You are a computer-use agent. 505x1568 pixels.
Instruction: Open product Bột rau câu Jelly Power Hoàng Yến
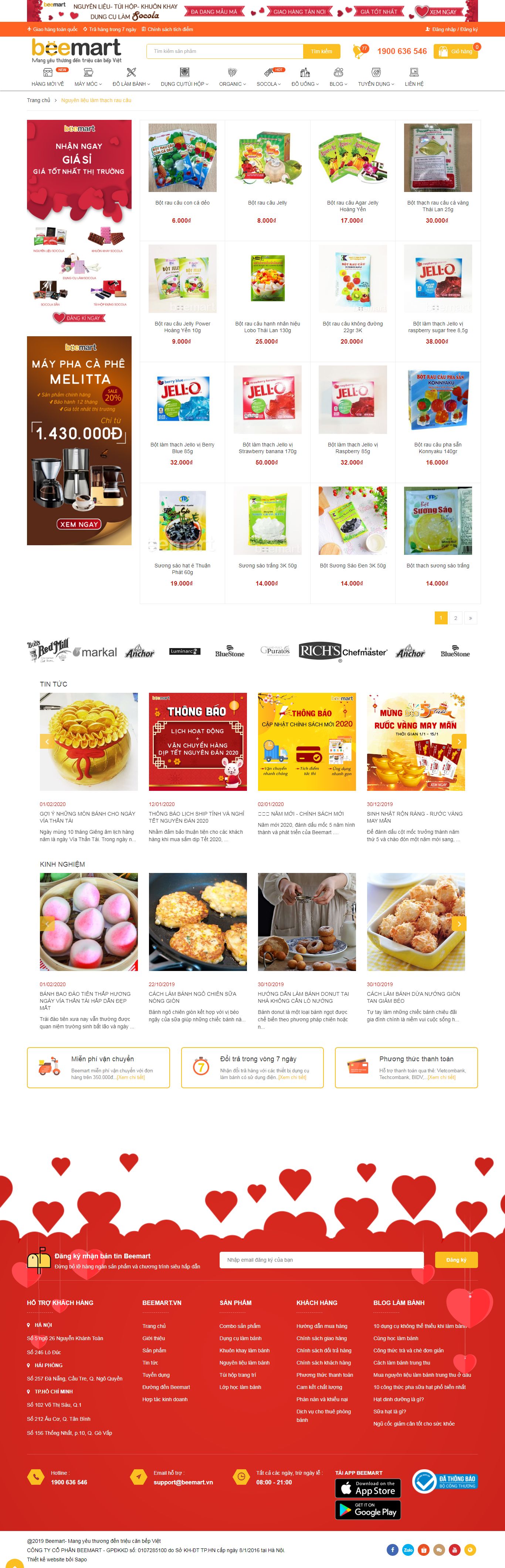pyautogui.click(x=182, y=327)
